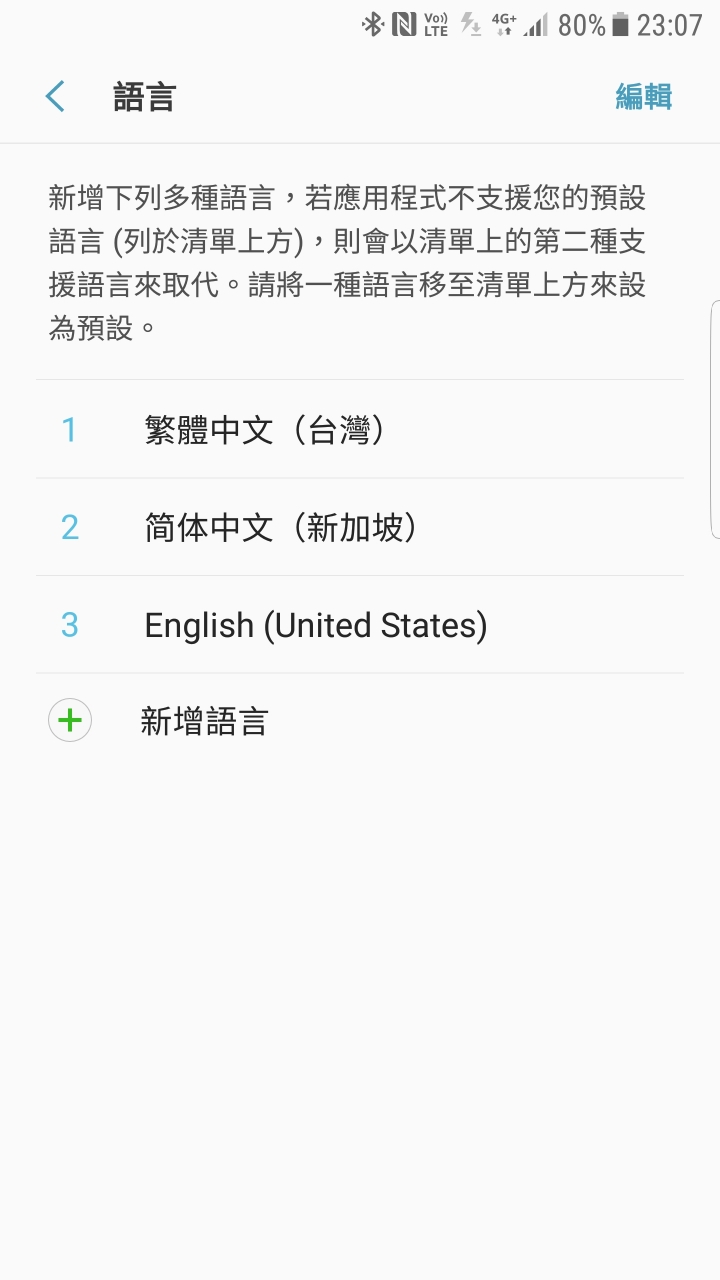Go back using the header arrow
The image size is (720, 1280).
click(55, 97)
